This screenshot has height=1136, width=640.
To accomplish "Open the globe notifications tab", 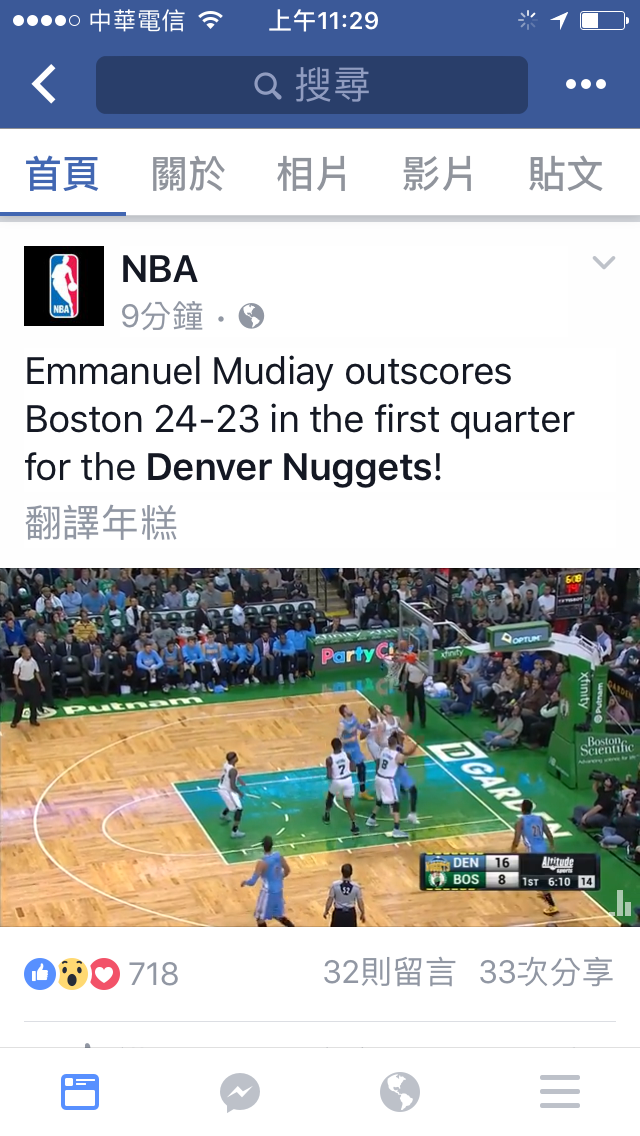I will pyautogui.click(x=400, y=1092).
